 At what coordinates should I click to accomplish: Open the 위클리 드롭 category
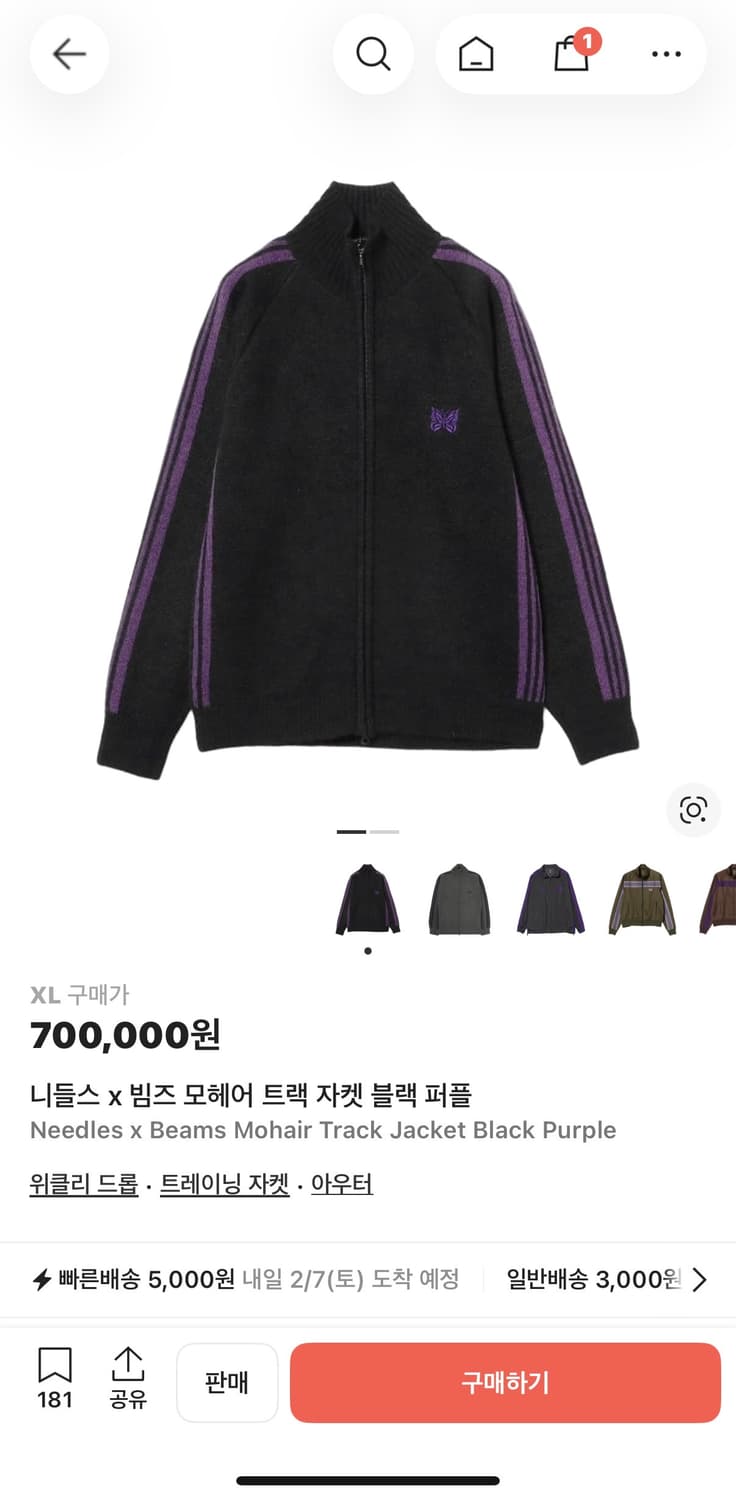[83, 1182]
